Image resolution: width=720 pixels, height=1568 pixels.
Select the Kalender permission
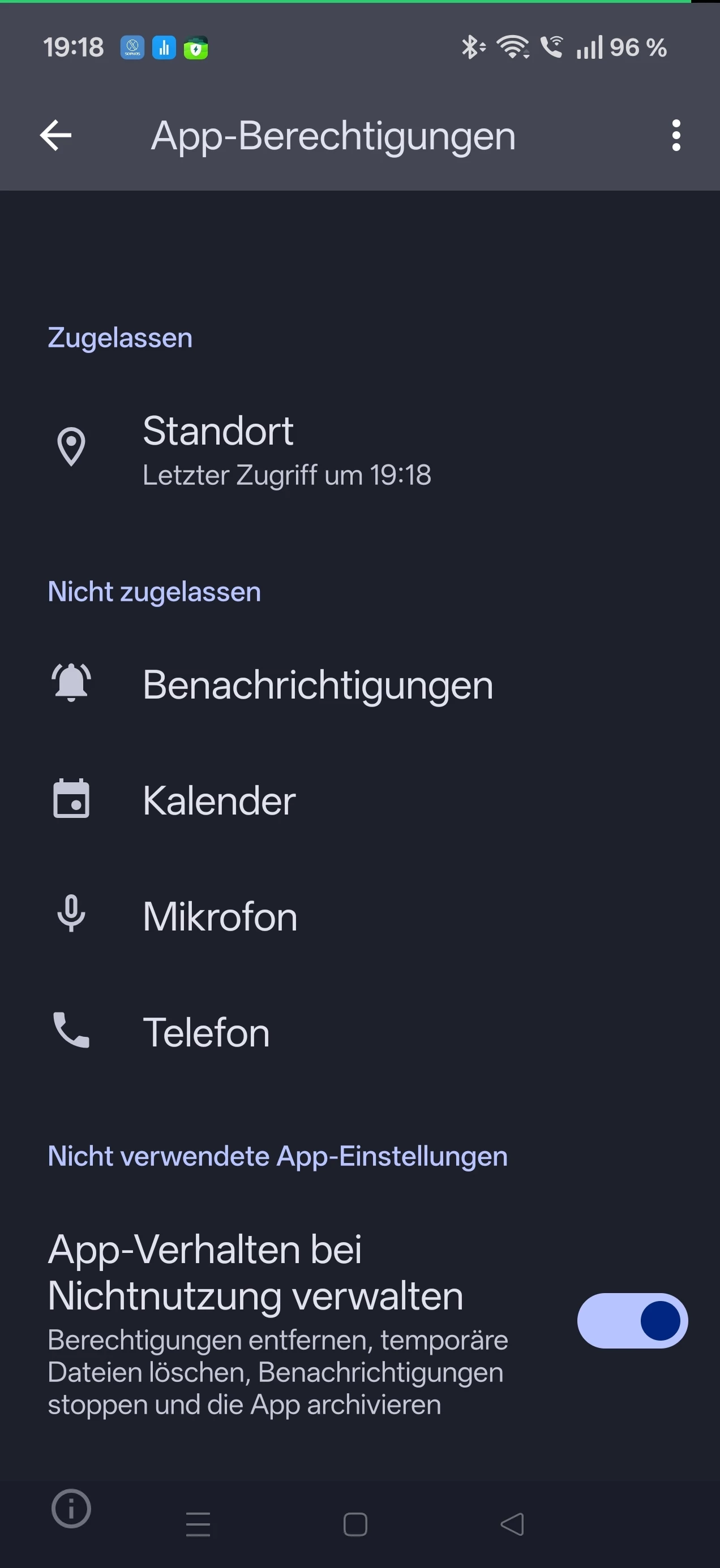(x=219, y=801)
